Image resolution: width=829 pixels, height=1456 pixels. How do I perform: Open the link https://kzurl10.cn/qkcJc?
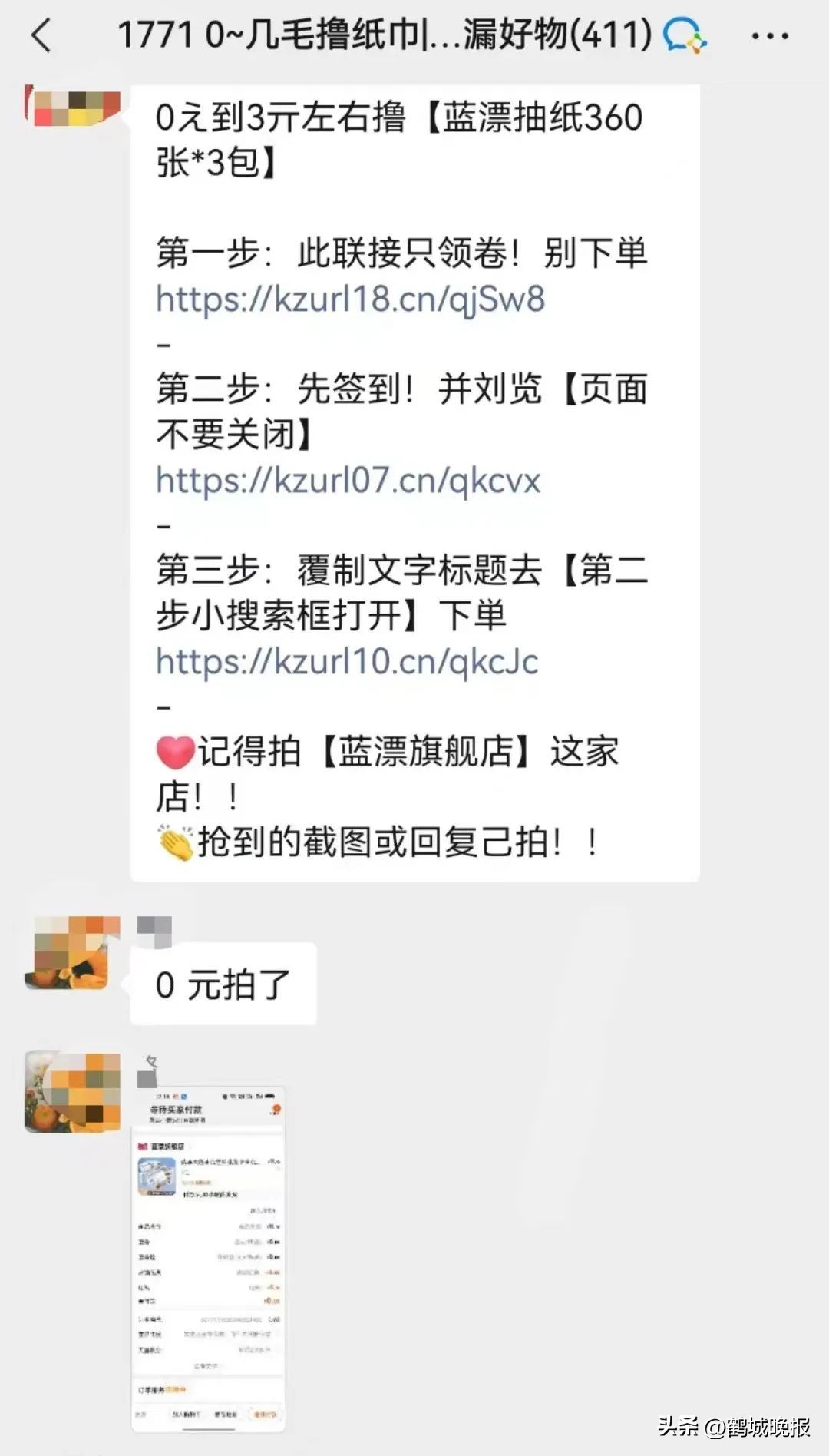[x=345, y=661]
